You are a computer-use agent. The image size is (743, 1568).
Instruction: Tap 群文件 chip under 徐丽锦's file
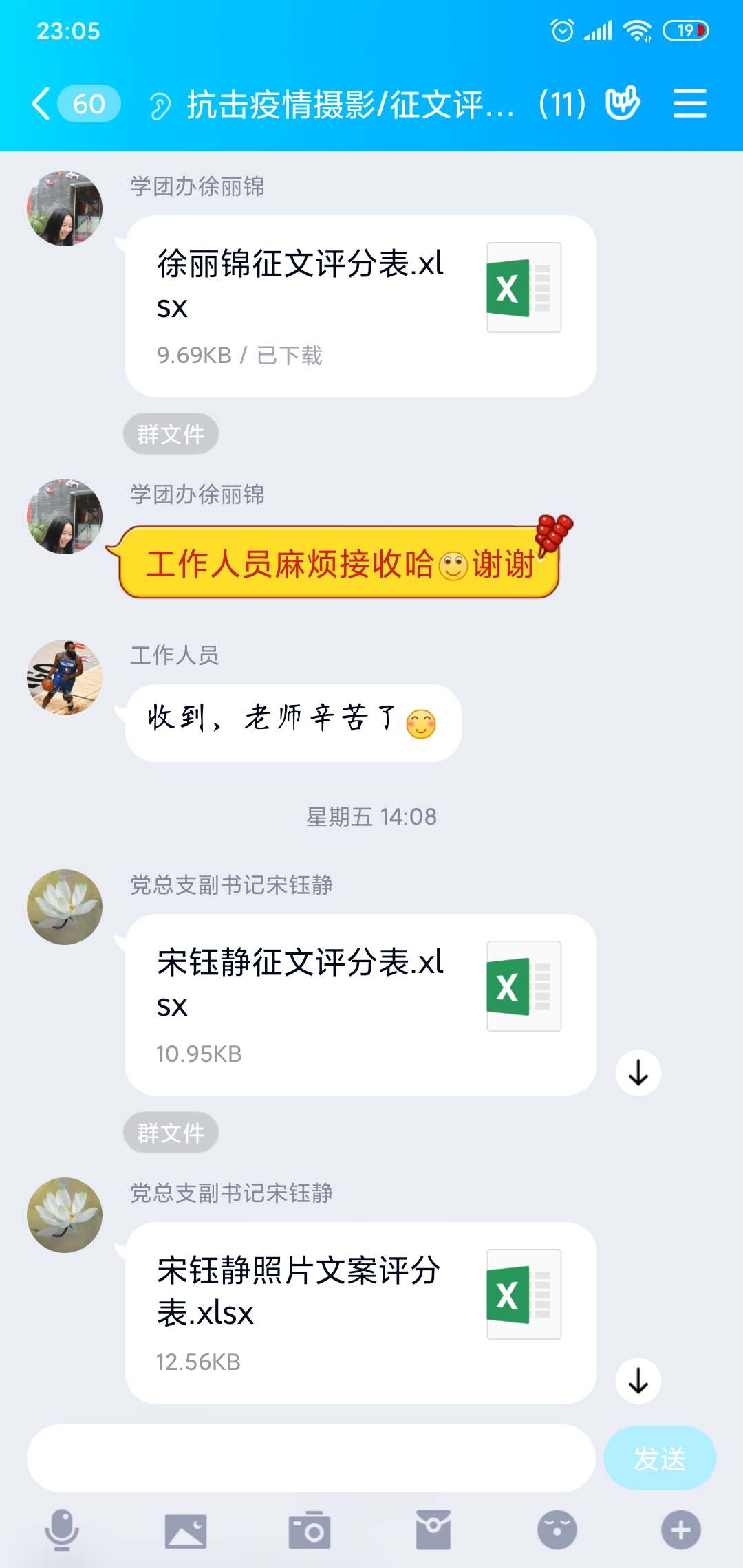pos(171,434)
